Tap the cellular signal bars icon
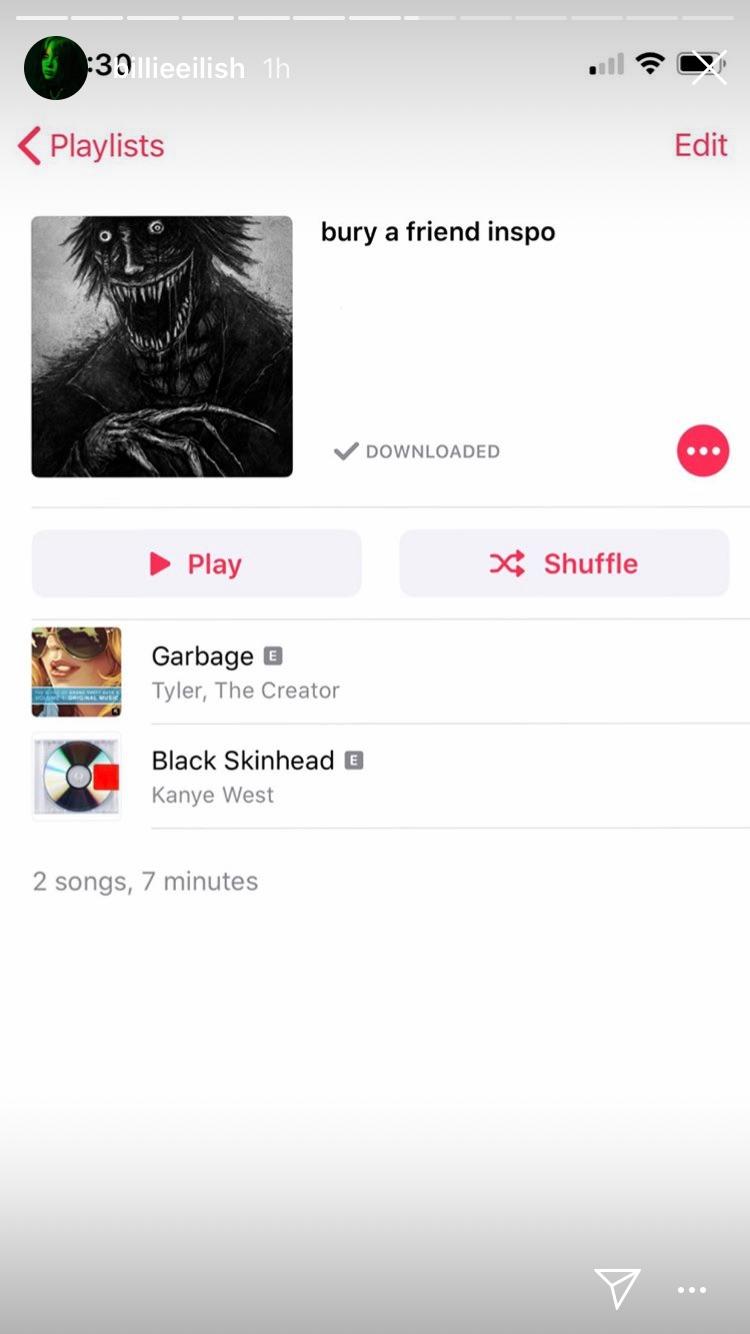Viewport: 750px width, 1334px height. pos(602,65)
